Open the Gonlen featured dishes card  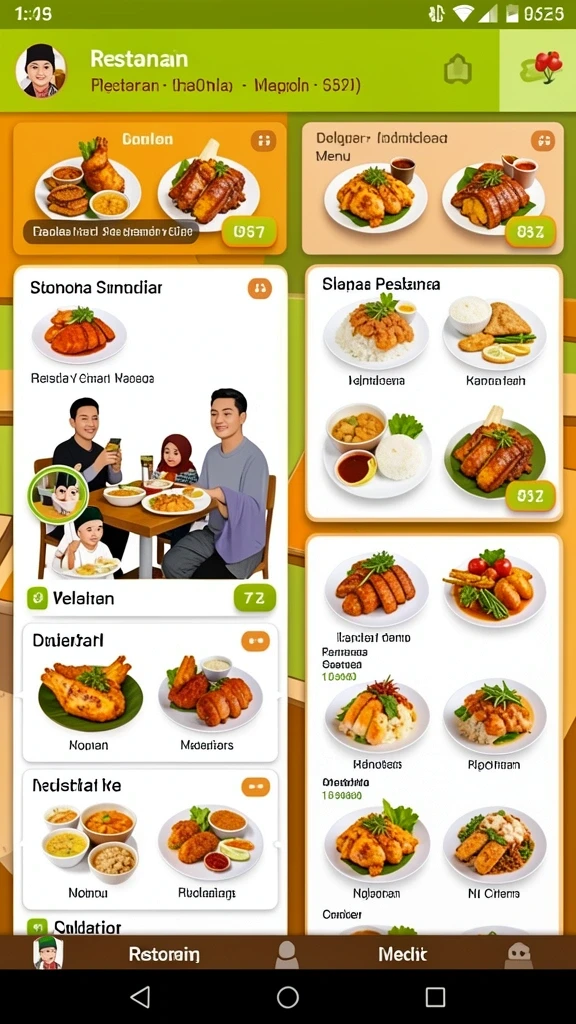[150, 188]
